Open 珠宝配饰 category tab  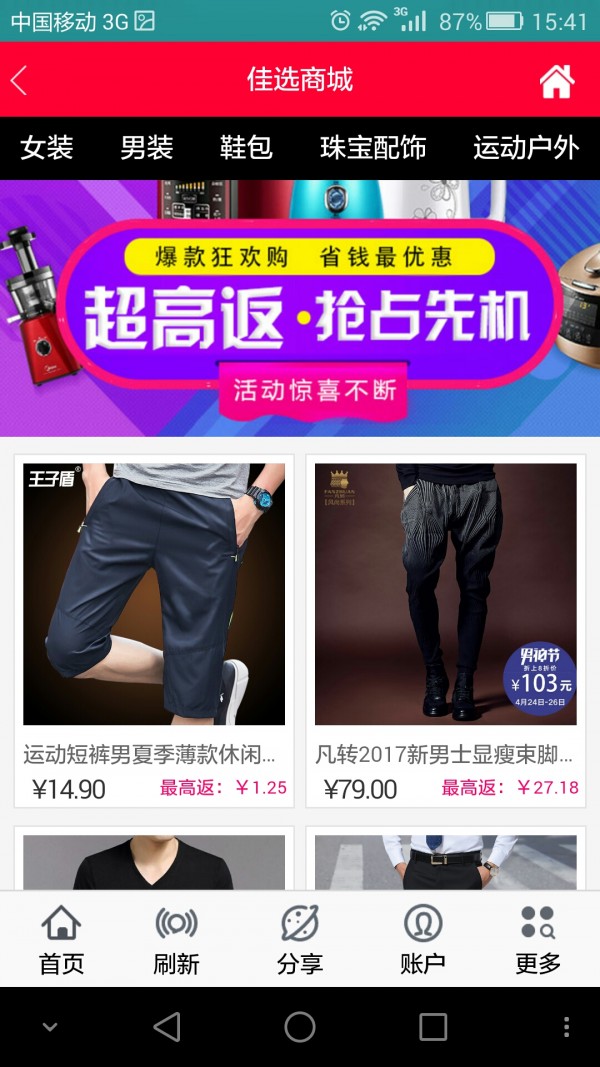[x=373, y=148]
